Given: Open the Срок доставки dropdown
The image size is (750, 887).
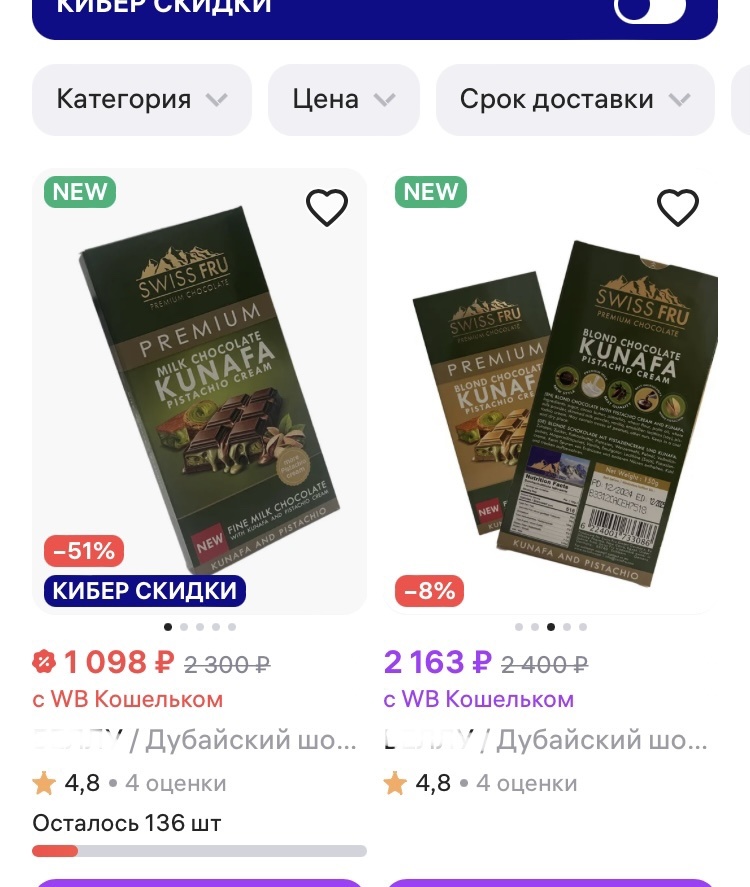Looking at the screenshot, I should (x=575, y=99).
